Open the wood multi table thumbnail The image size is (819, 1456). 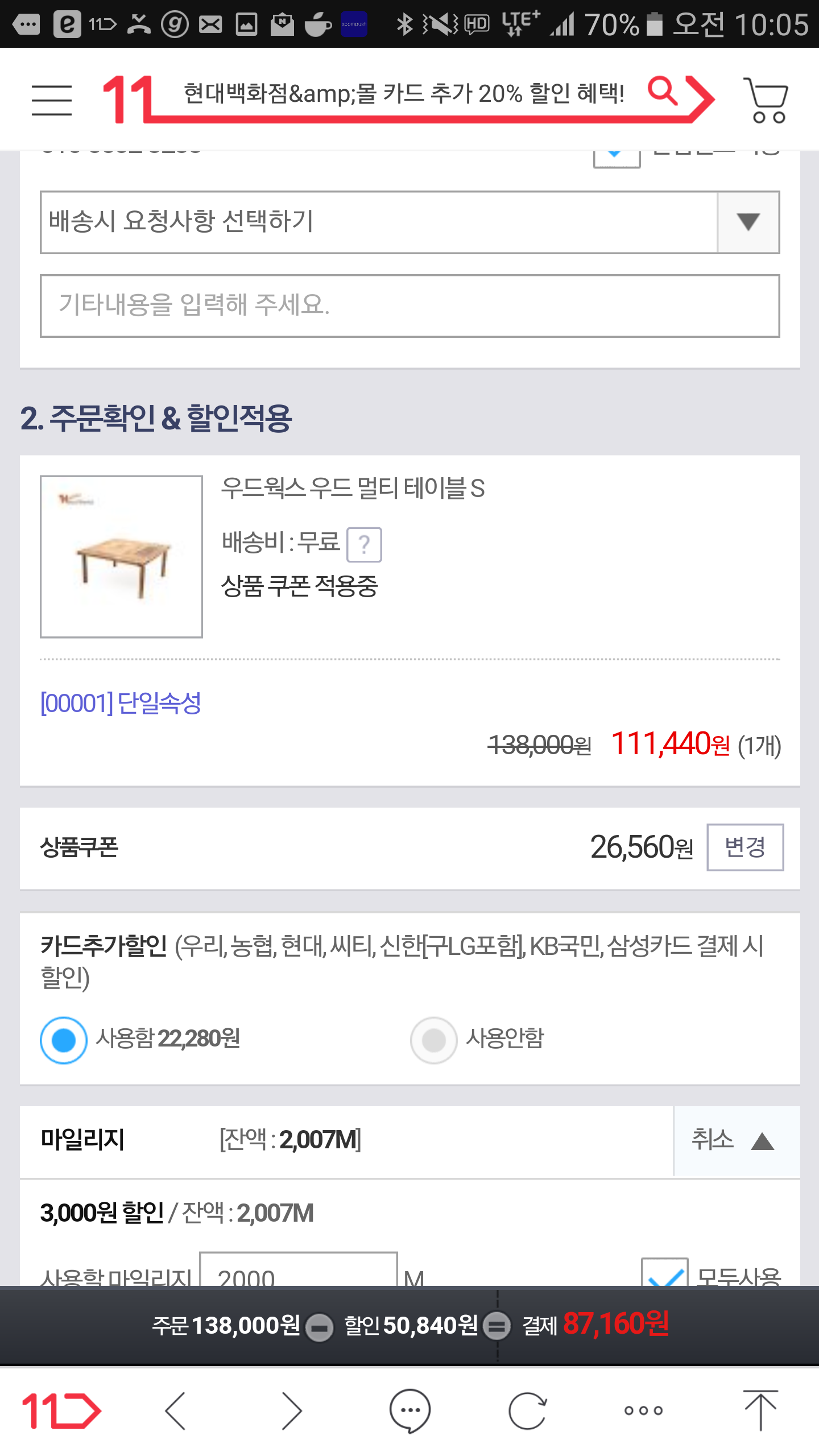click(121, 556)
